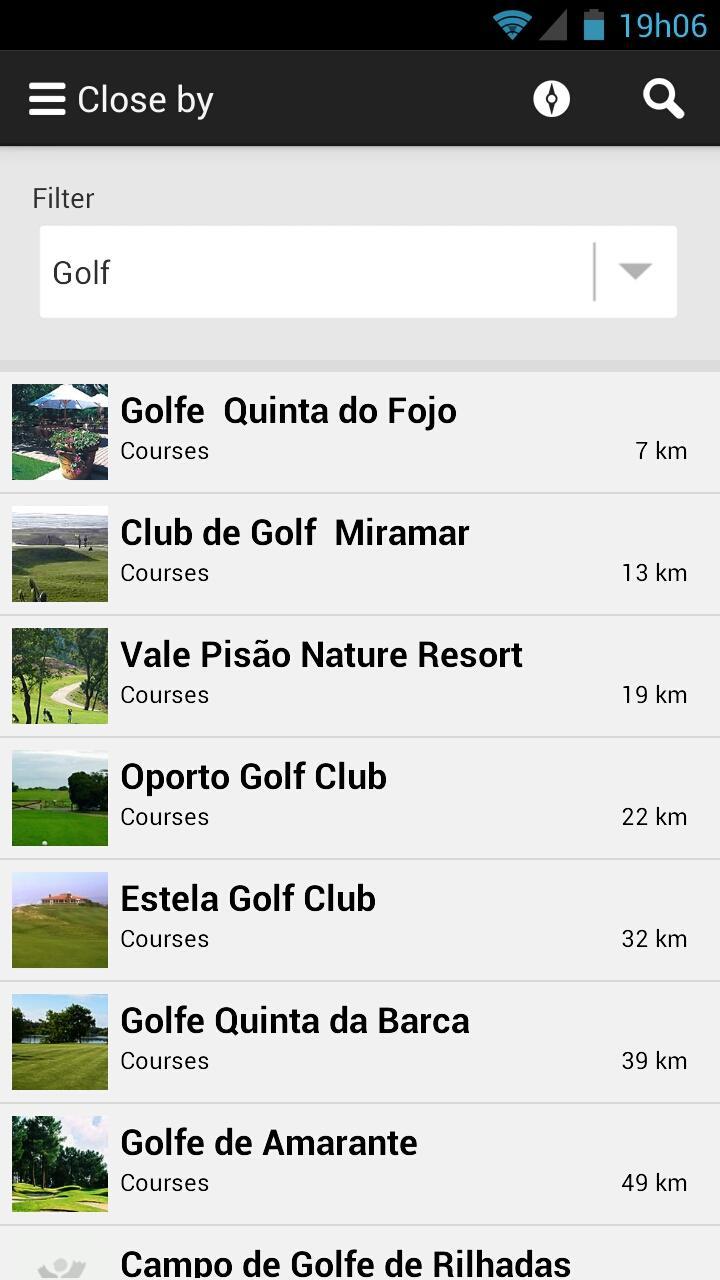Tap the compass location icon
The image size is (720, 1280).
coord(551,98)
